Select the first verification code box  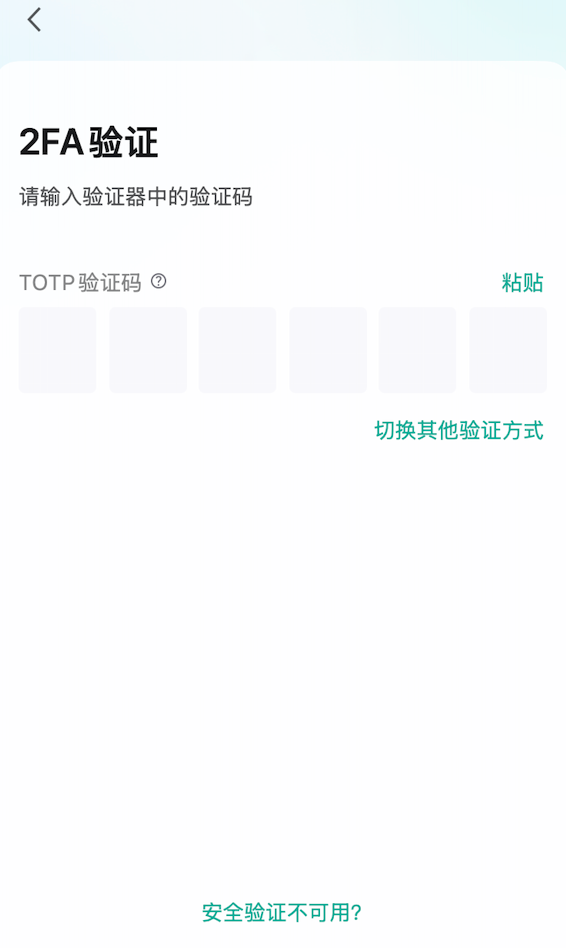pos(57,350)
